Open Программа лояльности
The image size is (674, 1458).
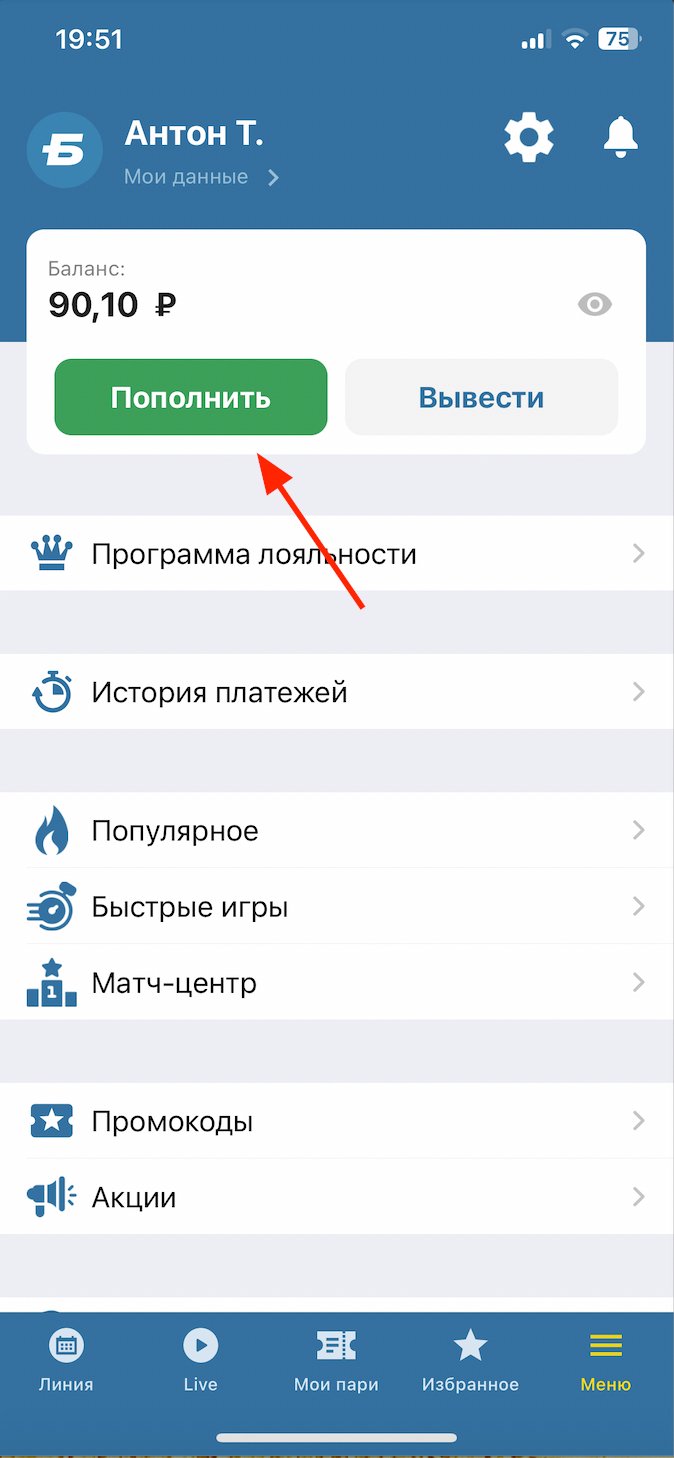click(337, 553)
